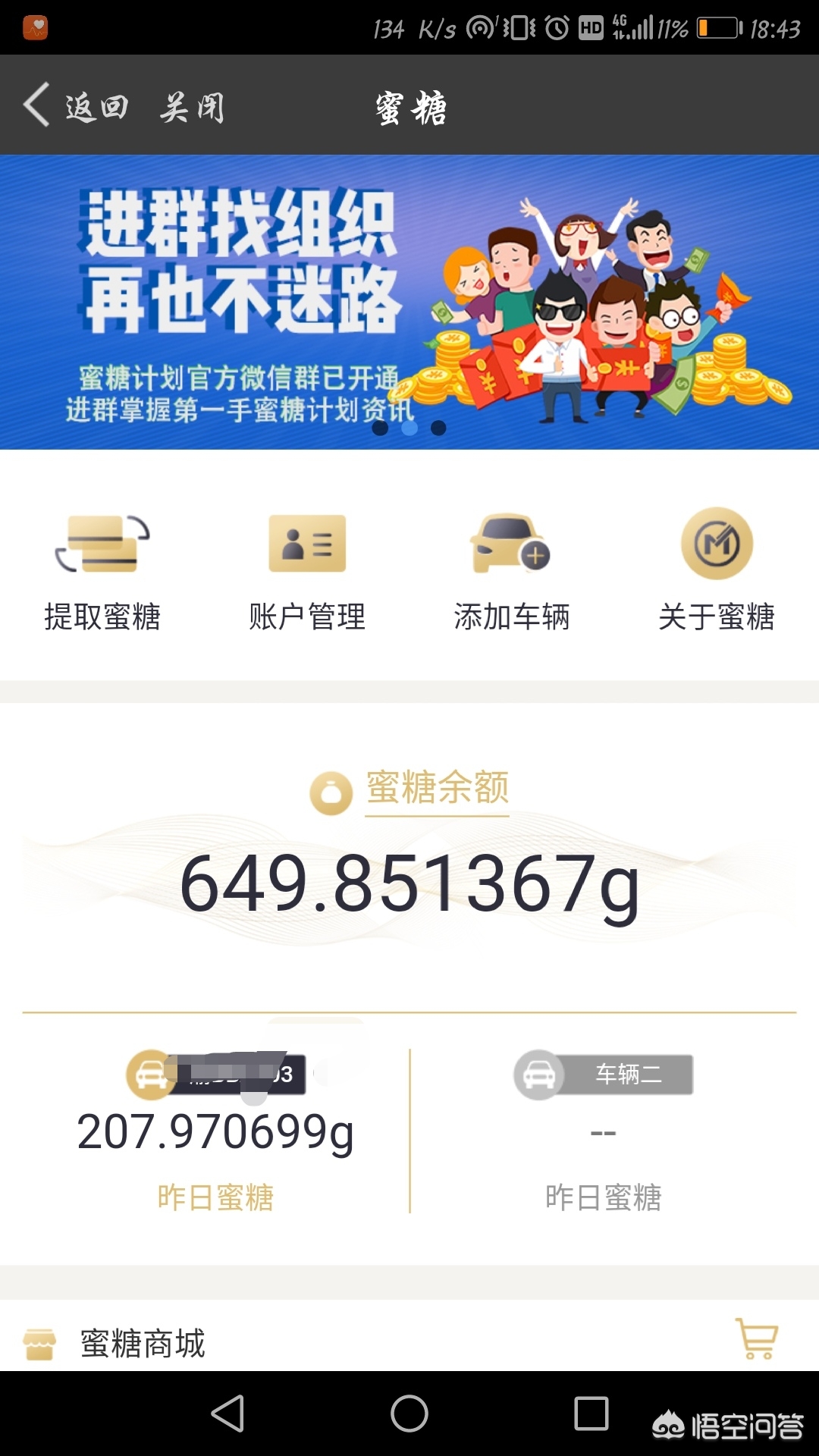Open 关于蜜糖 info page
Viewport: 819px width, 1456px height.
pyautogui.click(x=717, y=573)
